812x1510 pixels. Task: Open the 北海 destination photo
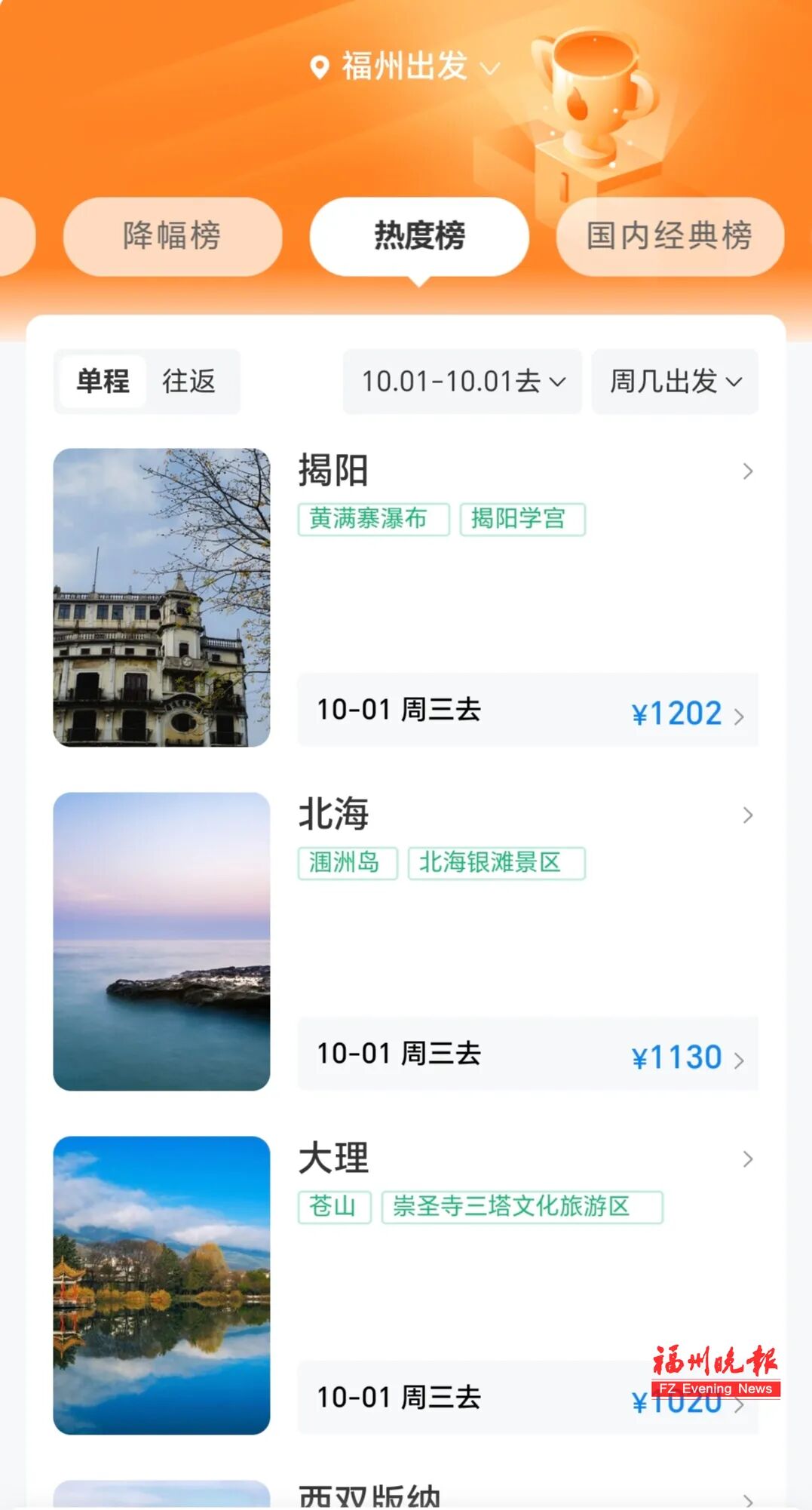(161, 941)
